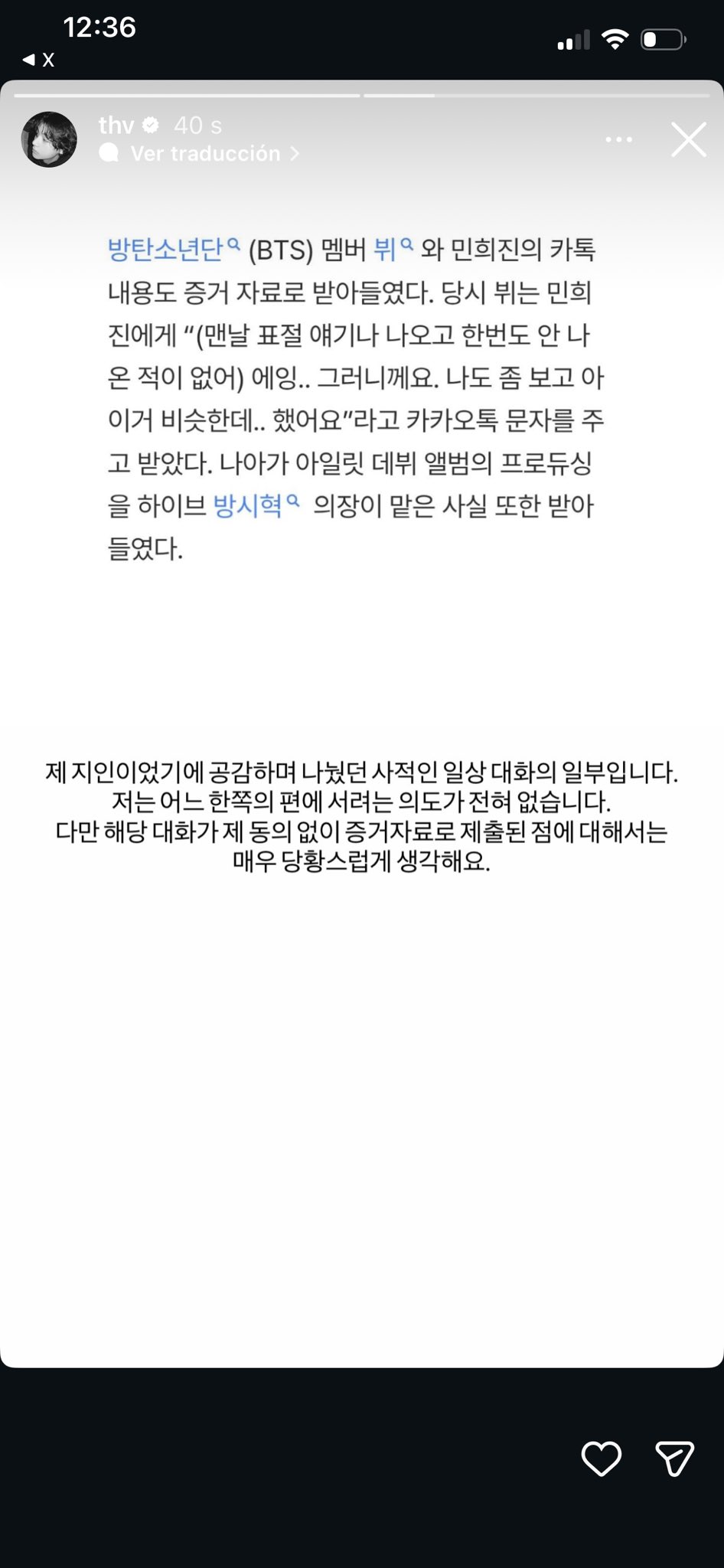
Task: Like this story with the heart
Action: (x=602, y=1458)
